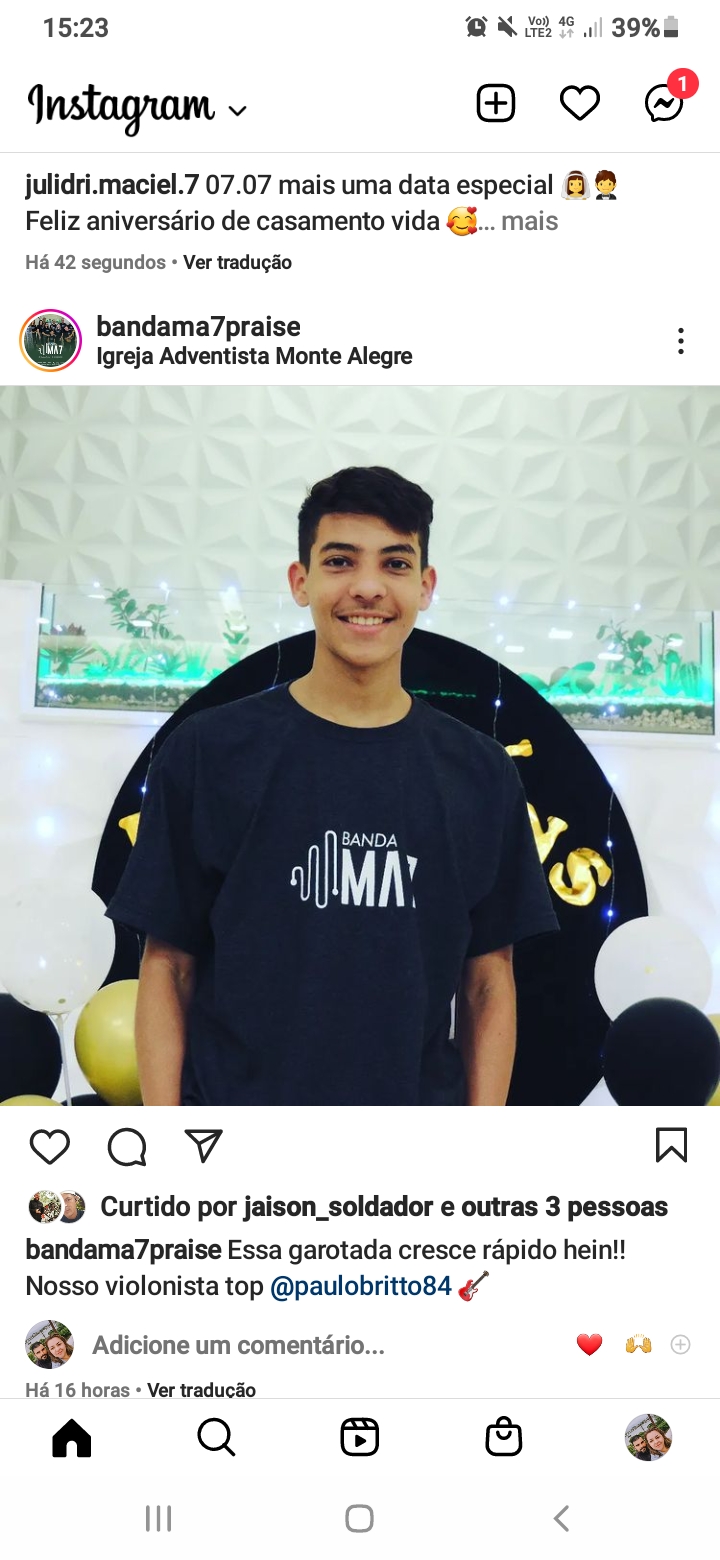Screen dimensions: 720x1560
Task: Expand julidri.maciel.7's caption with mais
Action: [529, 221]
